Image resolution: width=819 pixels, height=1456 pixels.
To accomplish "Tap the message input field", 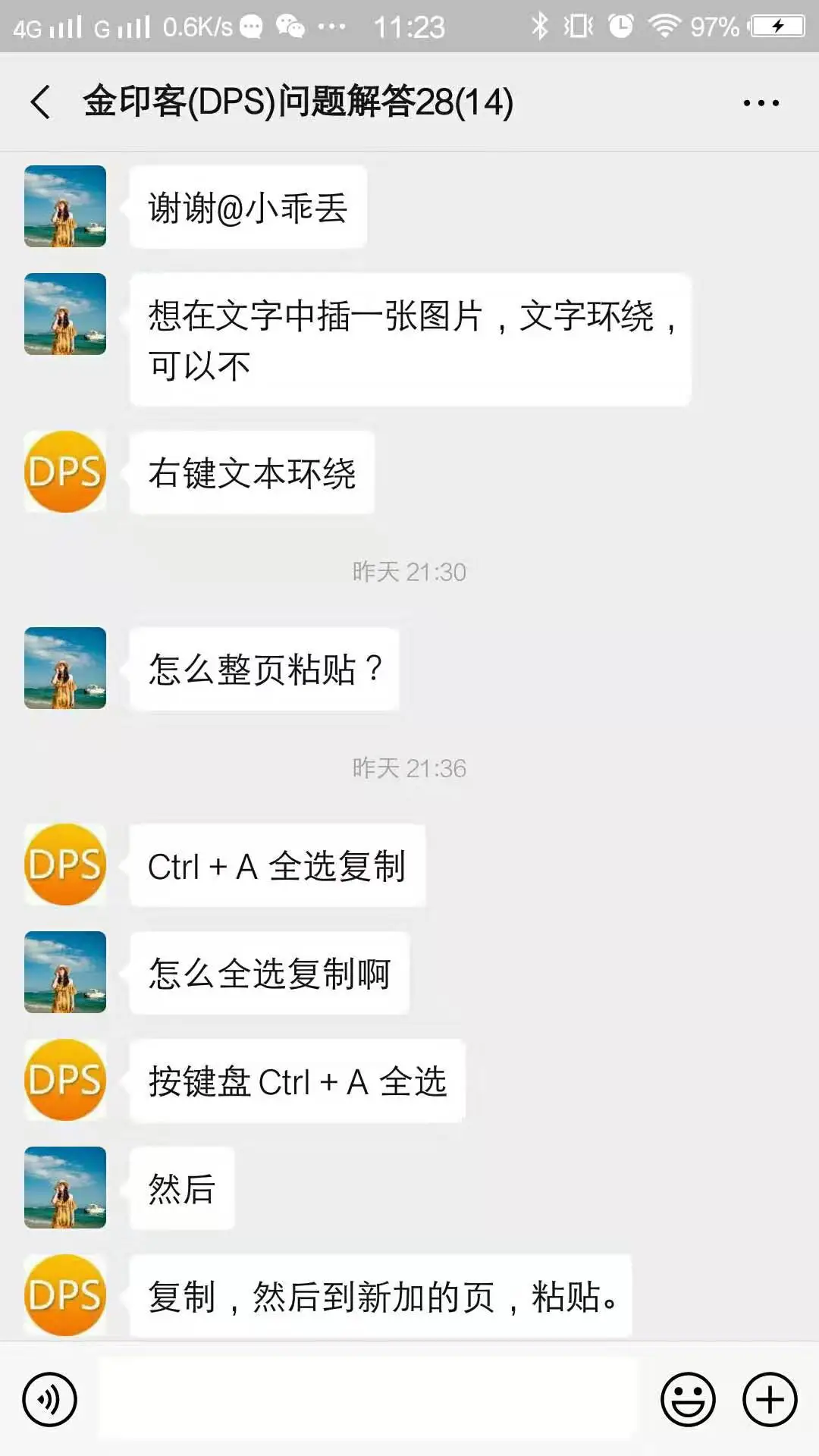I will [x=369, y=1399].
